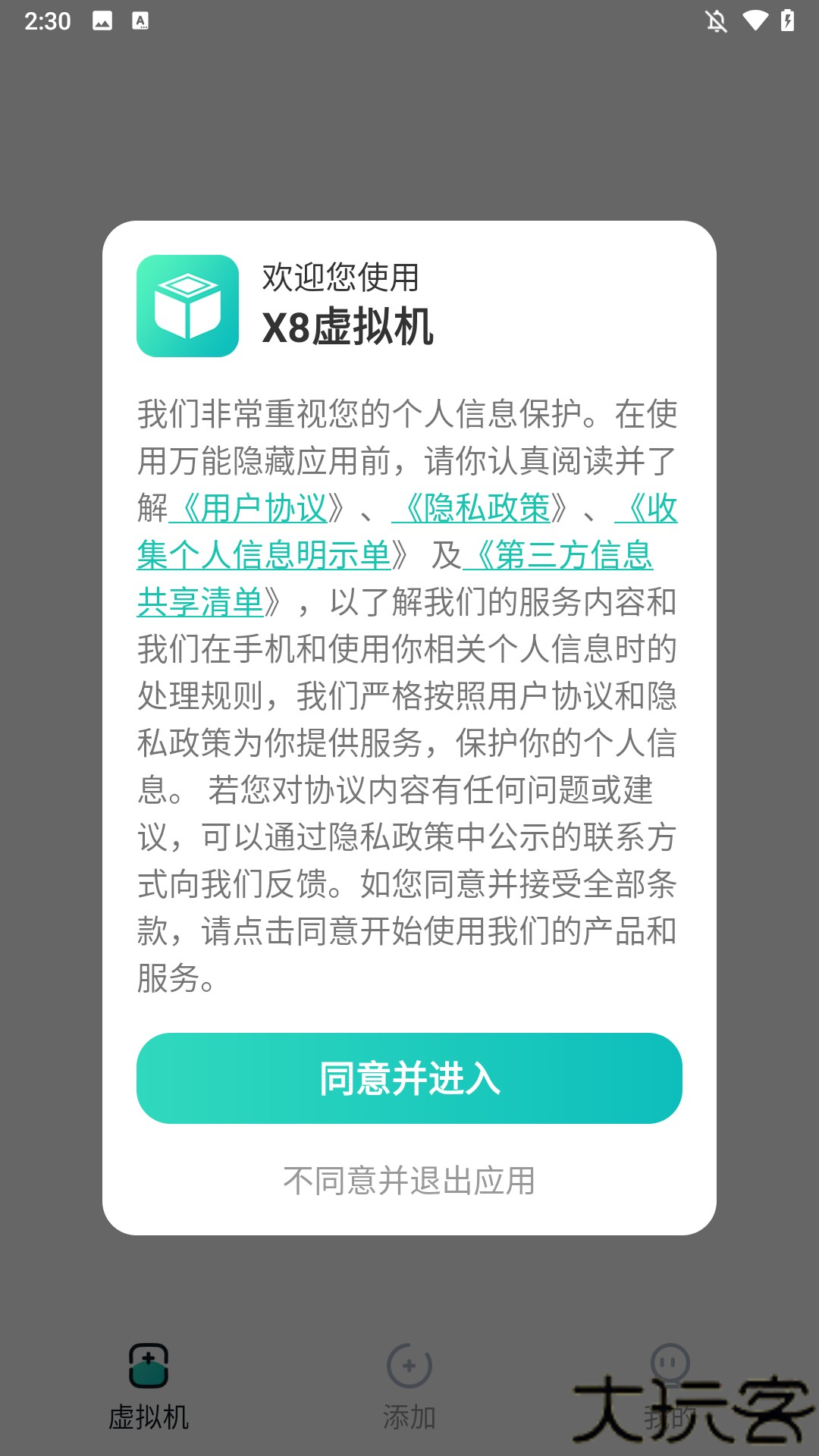Decline with 不同意并退出应用

coord(409,1181)
